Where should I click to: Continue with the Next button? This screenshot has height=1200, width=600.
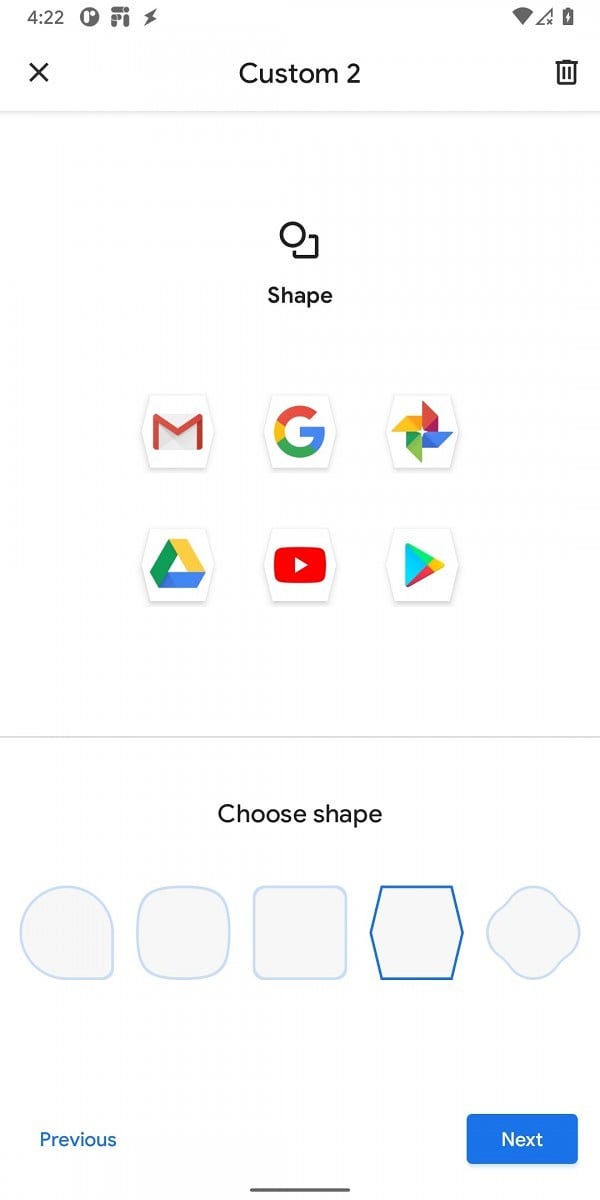click(522, 1139)
